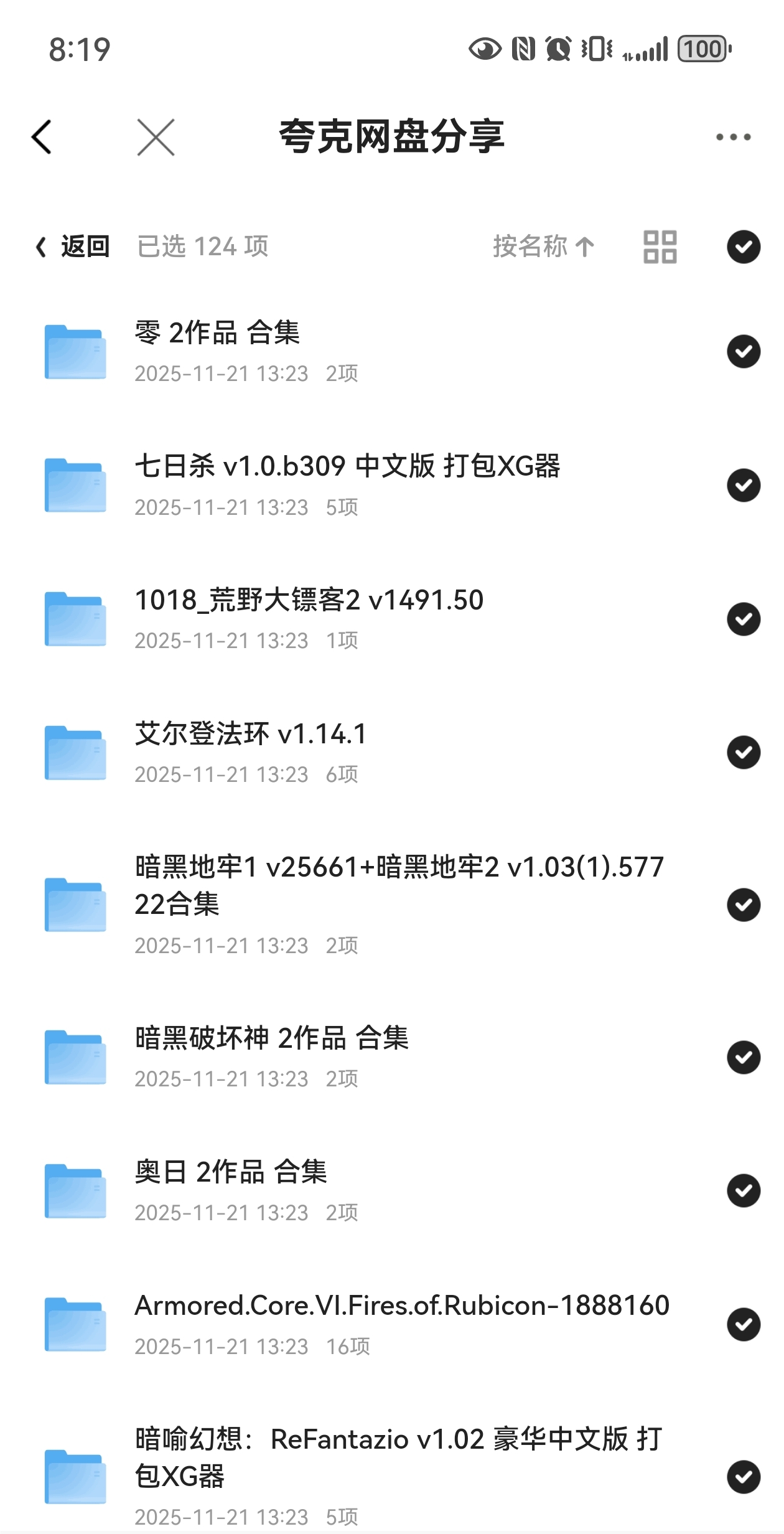Image resolution: width=784 pixels, height=1534 pixels.
Task: Uncheck the 艾尔登法环 v1.14.1 folder
Action: [744, 752]
